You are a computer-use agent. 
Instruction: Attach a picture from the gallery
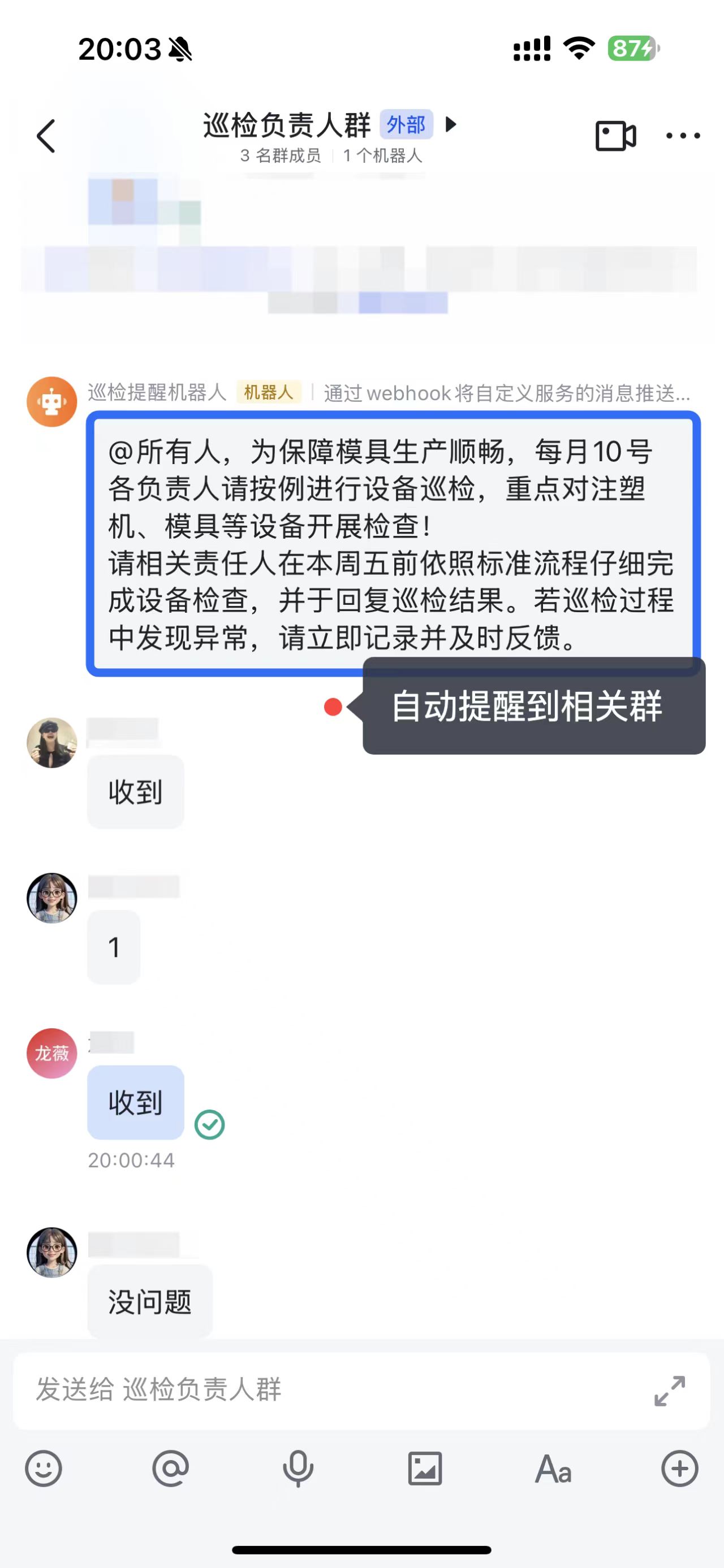[x=424, y=1469]
